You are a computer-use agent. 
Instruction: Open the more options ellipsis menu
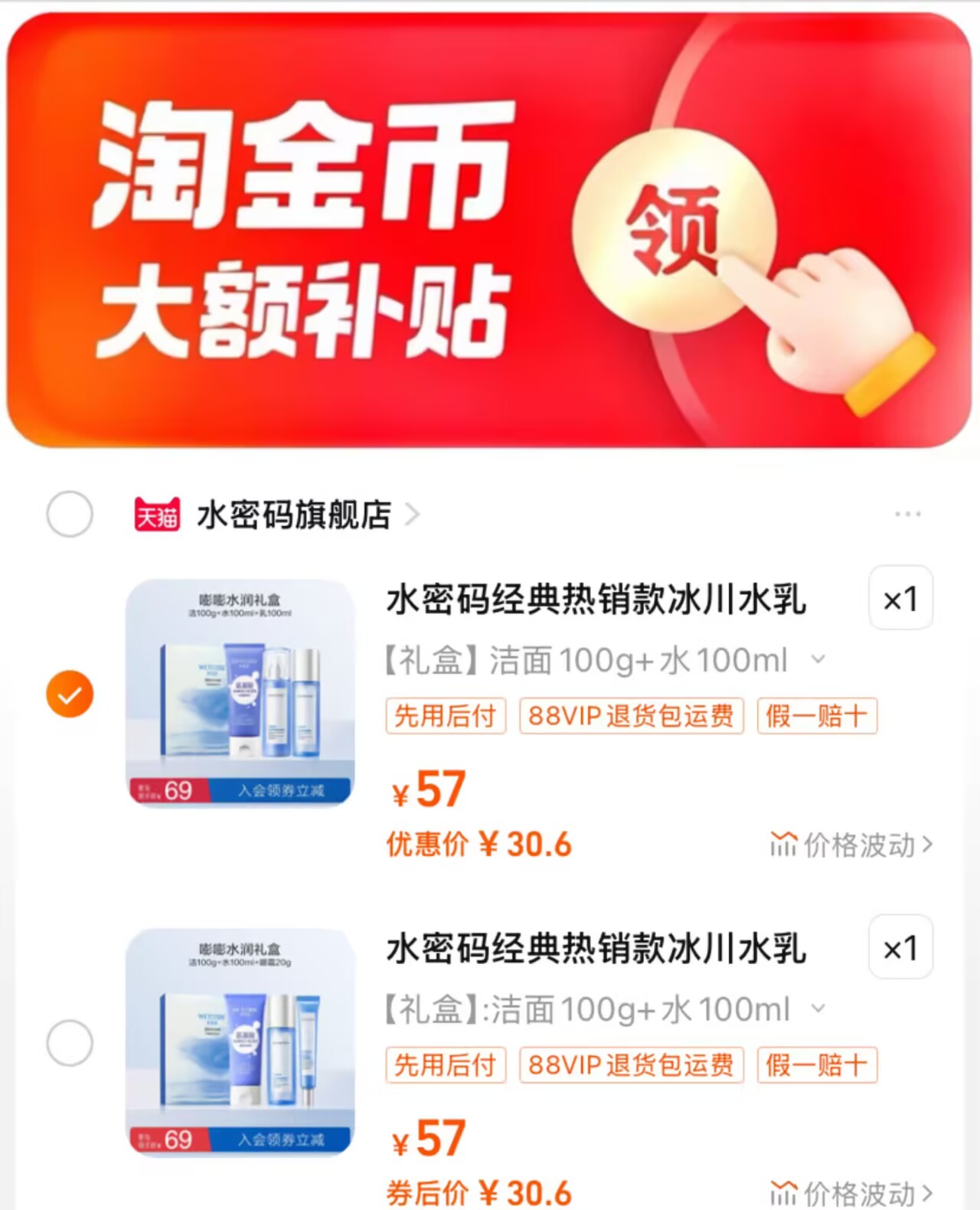pos(909,513)
